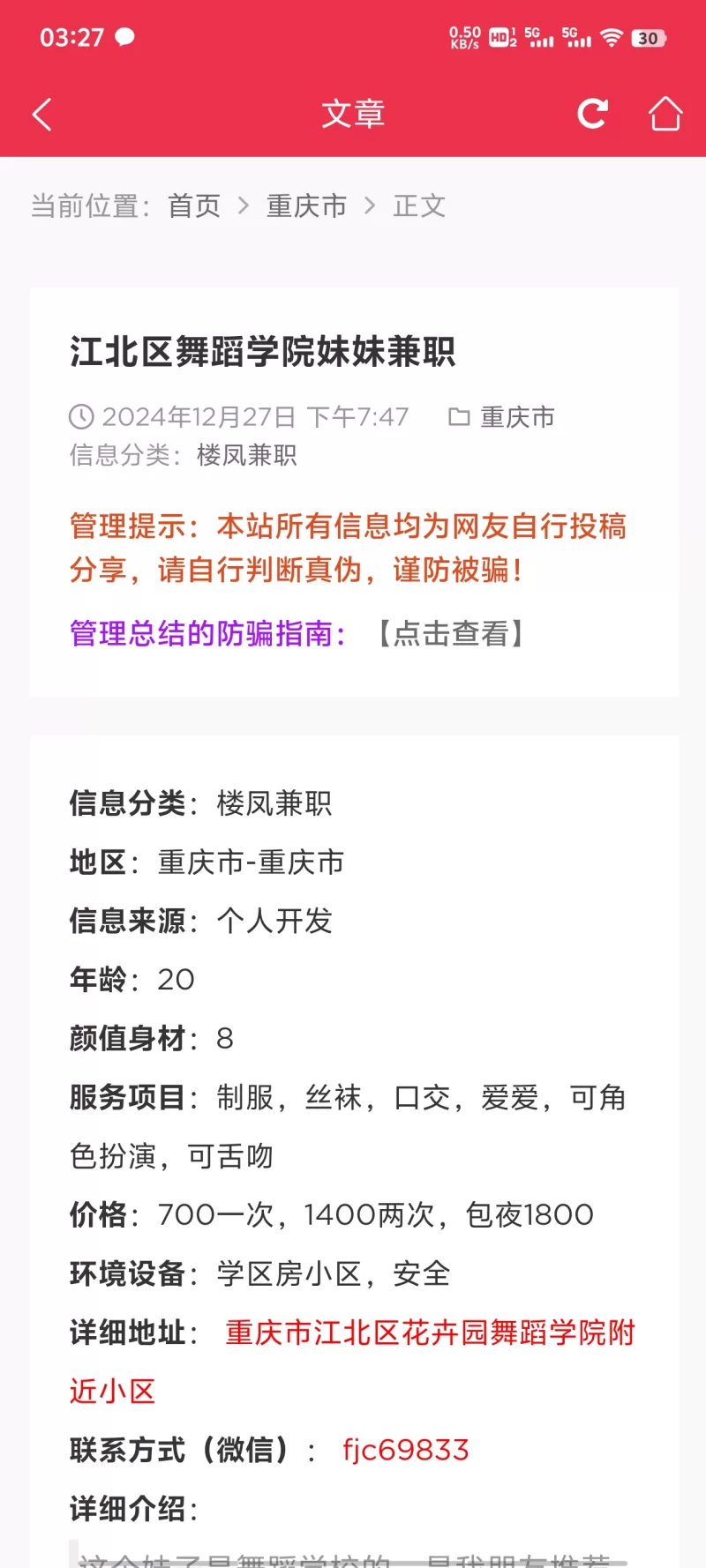The image size is (706, 1568).
Task: Open the 楼凤兼职 category link under the title
Action: pyautogui.click(x=246, y=455)
